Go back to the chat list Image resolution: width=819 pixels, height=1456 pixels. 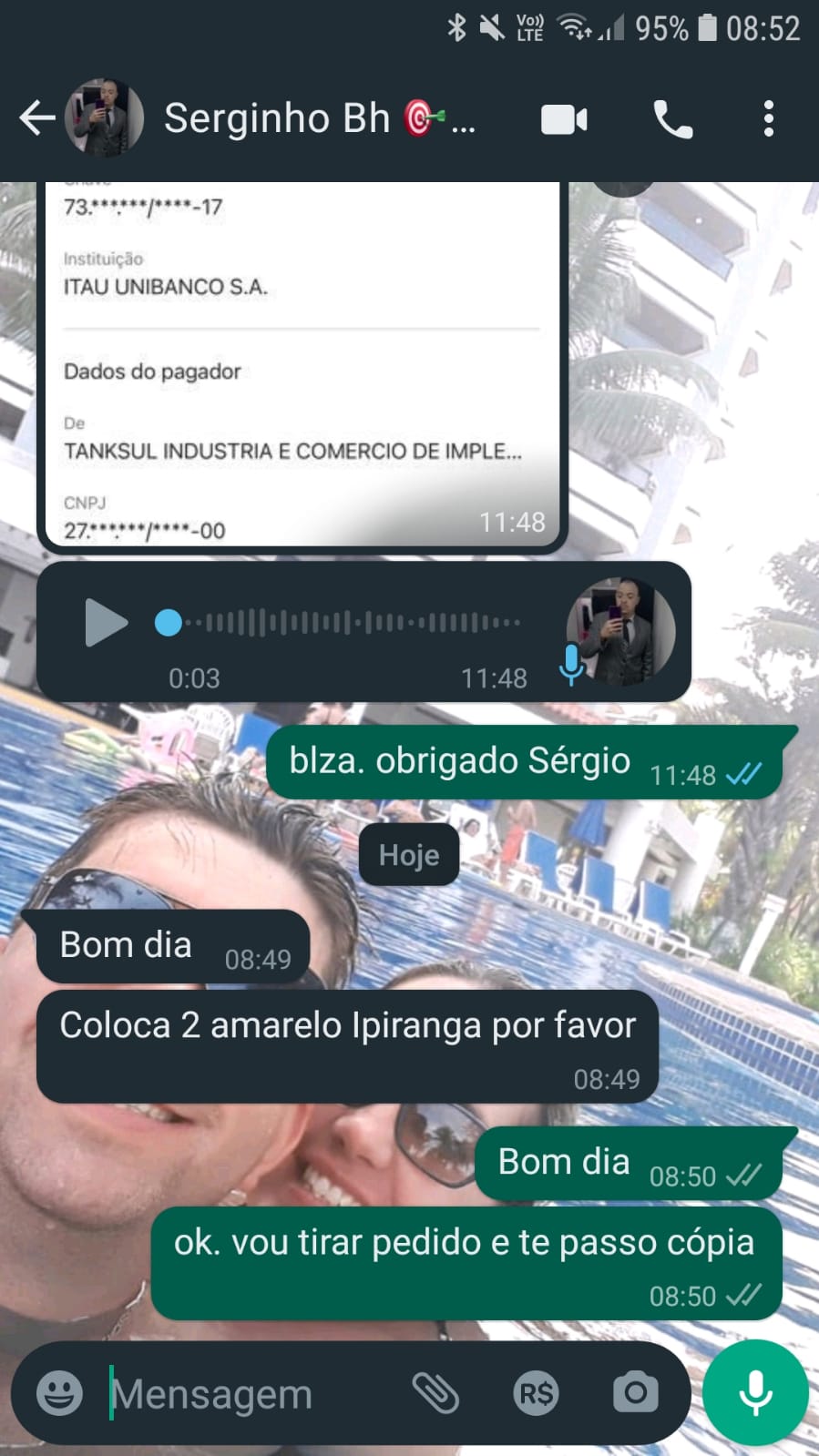(36, 118)
